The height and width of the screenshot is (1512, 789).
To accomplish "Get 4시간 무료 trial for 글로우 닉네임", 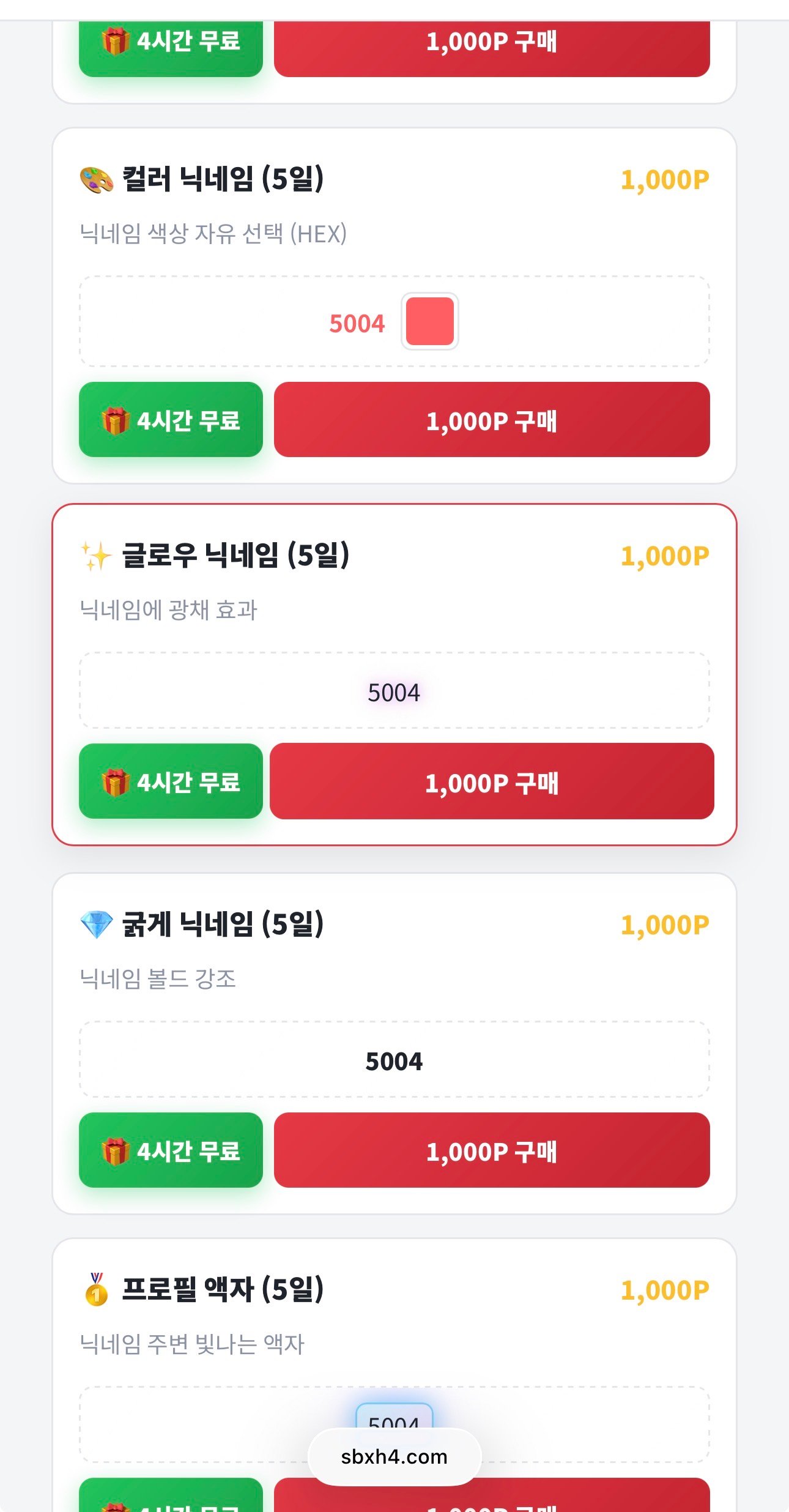I will click(171, 781).
